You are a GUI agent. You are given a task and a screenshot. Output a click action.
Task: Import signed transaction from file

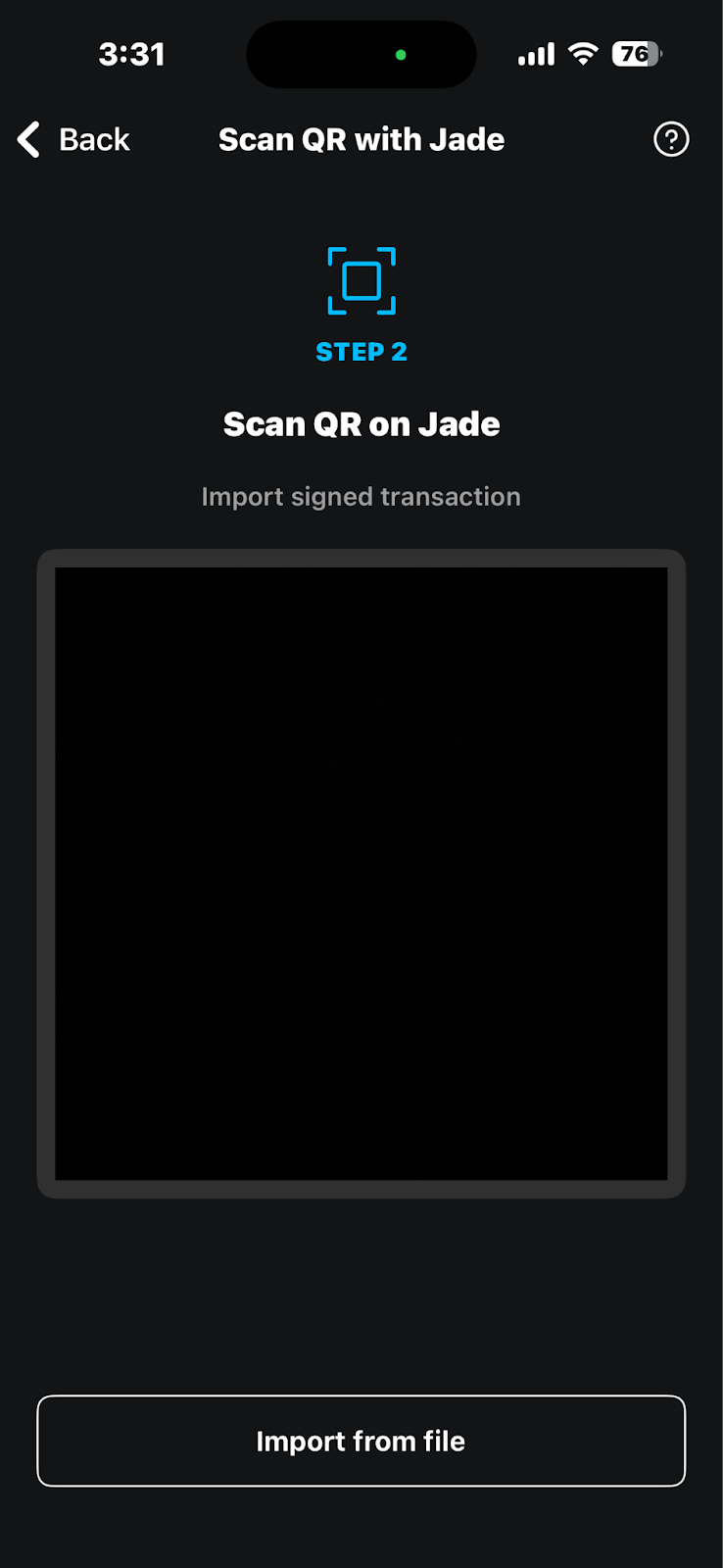tap(361, 1441)
